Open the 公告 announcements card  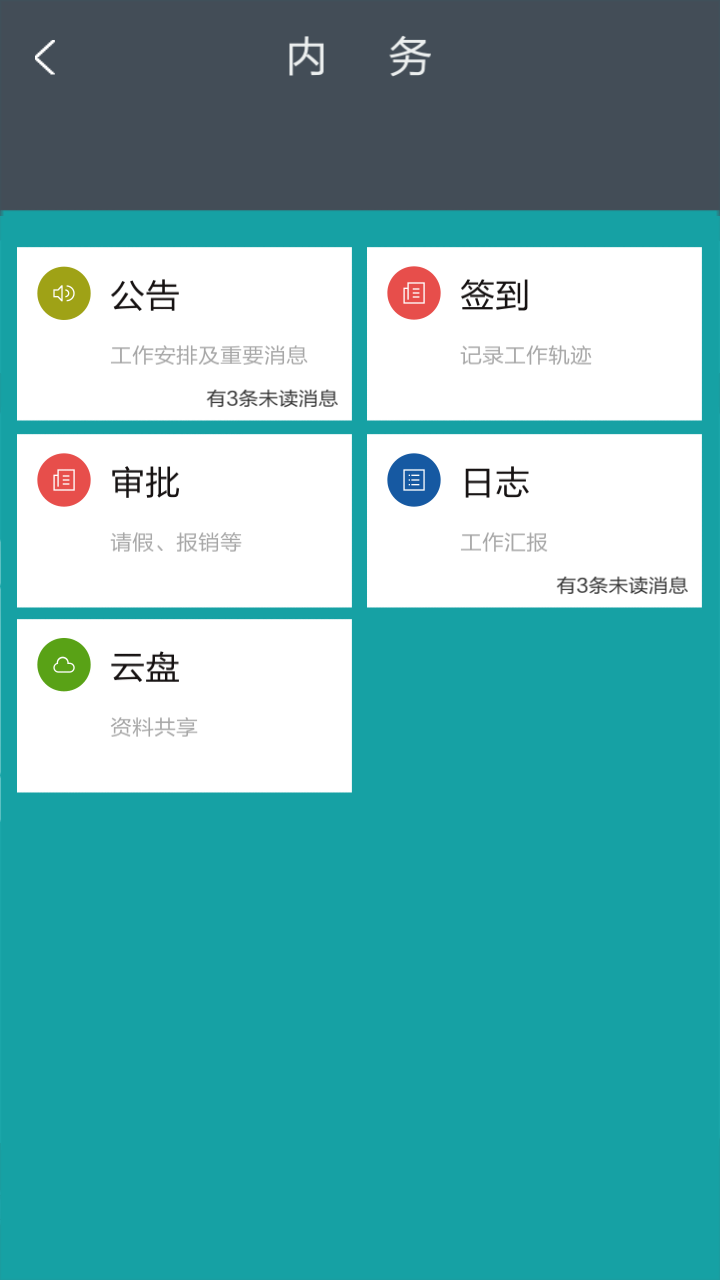pos(184,333)
